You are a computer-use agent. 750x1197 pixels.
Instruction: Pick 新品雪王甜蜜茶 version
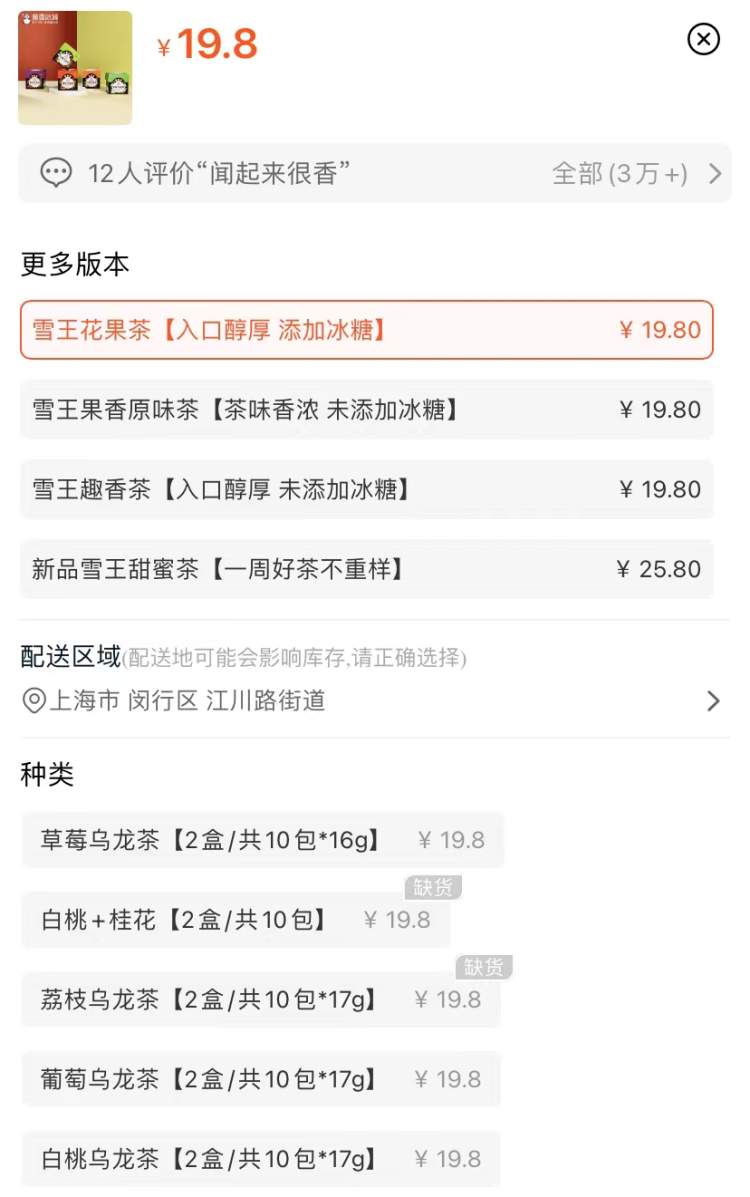pyautogui.click(x=366, y=569)
